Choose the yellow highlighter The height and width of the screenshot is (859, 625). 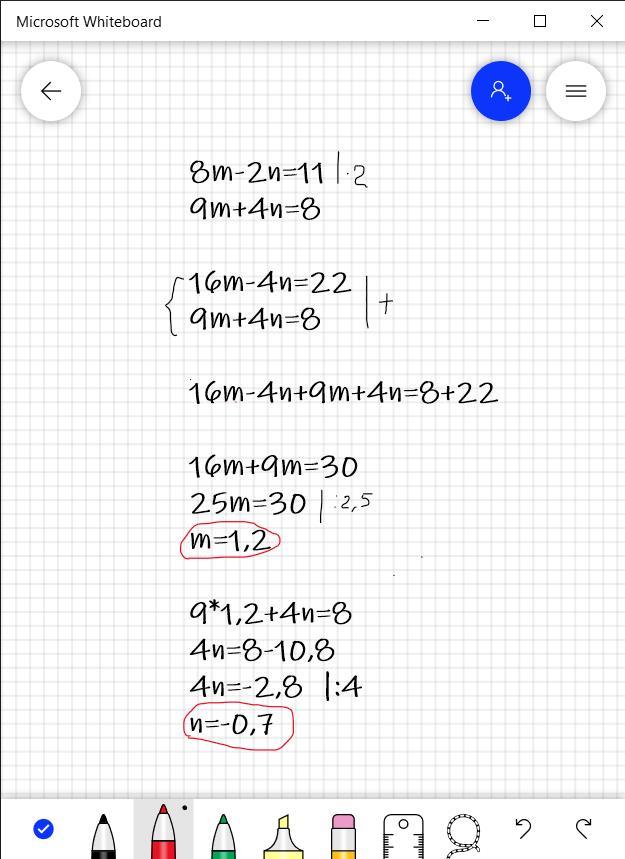tap(283, 836)
